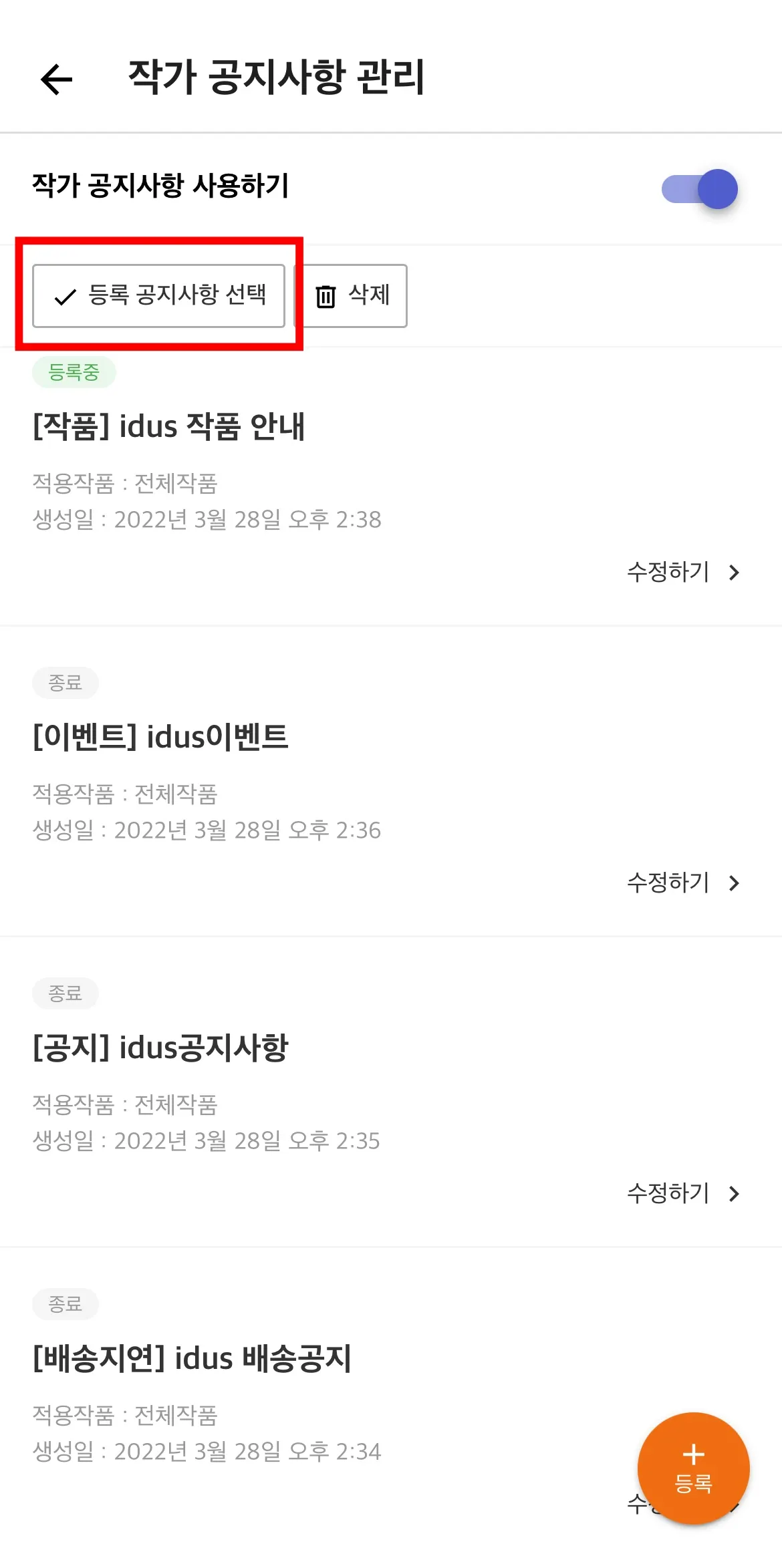Tap the 삭제 trash button
The image size is (782, 1568).
tap(352, 295)
